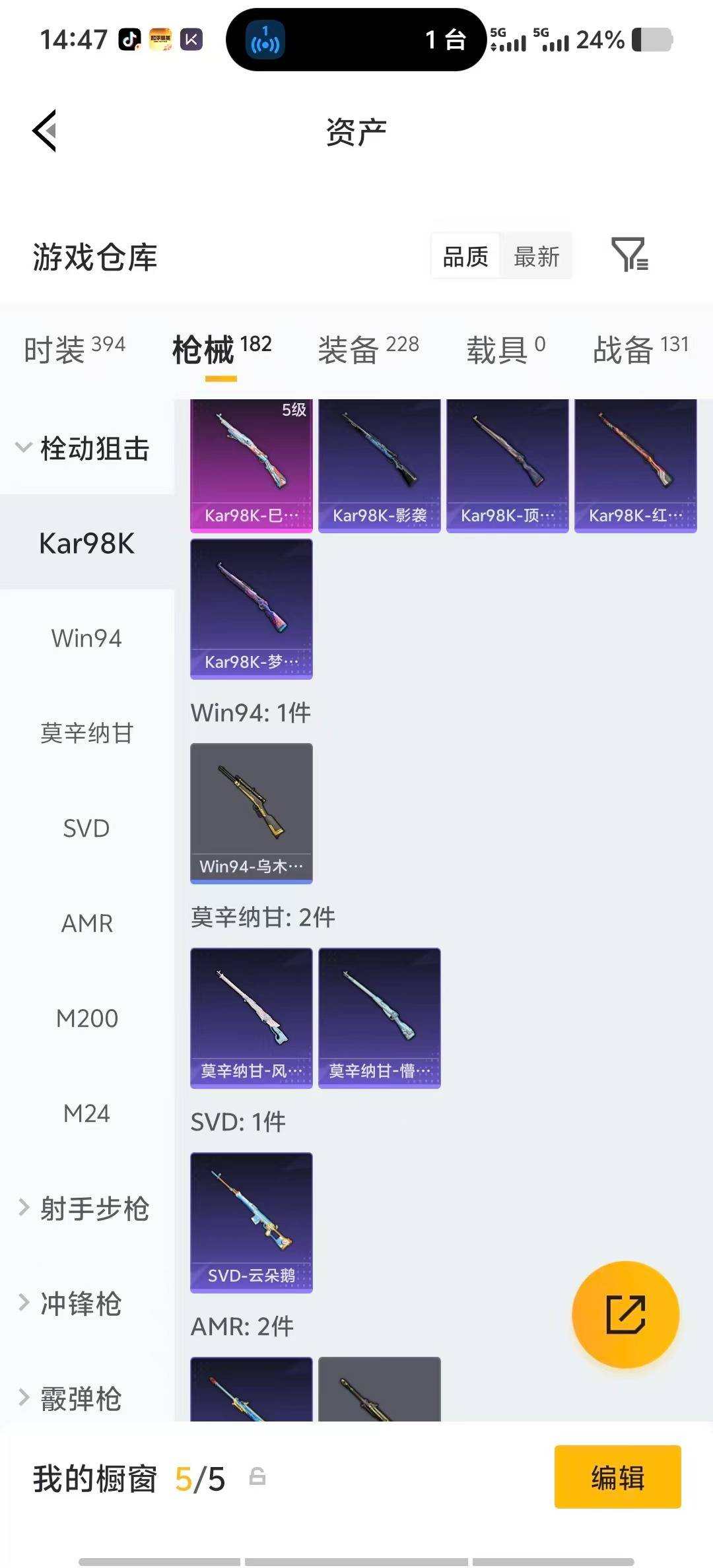Screen dimensions: 713x1568
Task: Tap the back arrow at top left
Action: 44,130
